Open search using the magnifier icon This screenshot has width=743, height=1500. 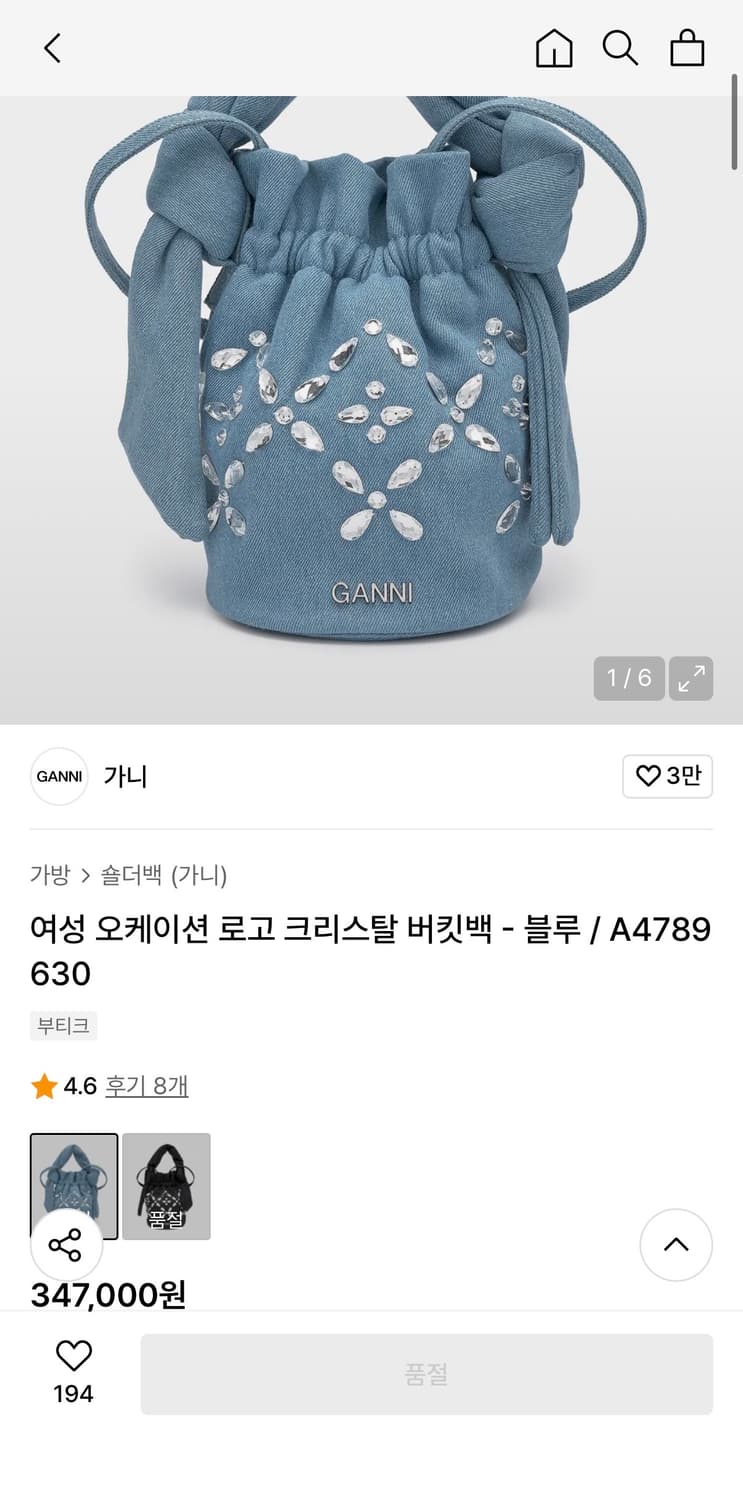pyautogui.click(x=621, y=47)
